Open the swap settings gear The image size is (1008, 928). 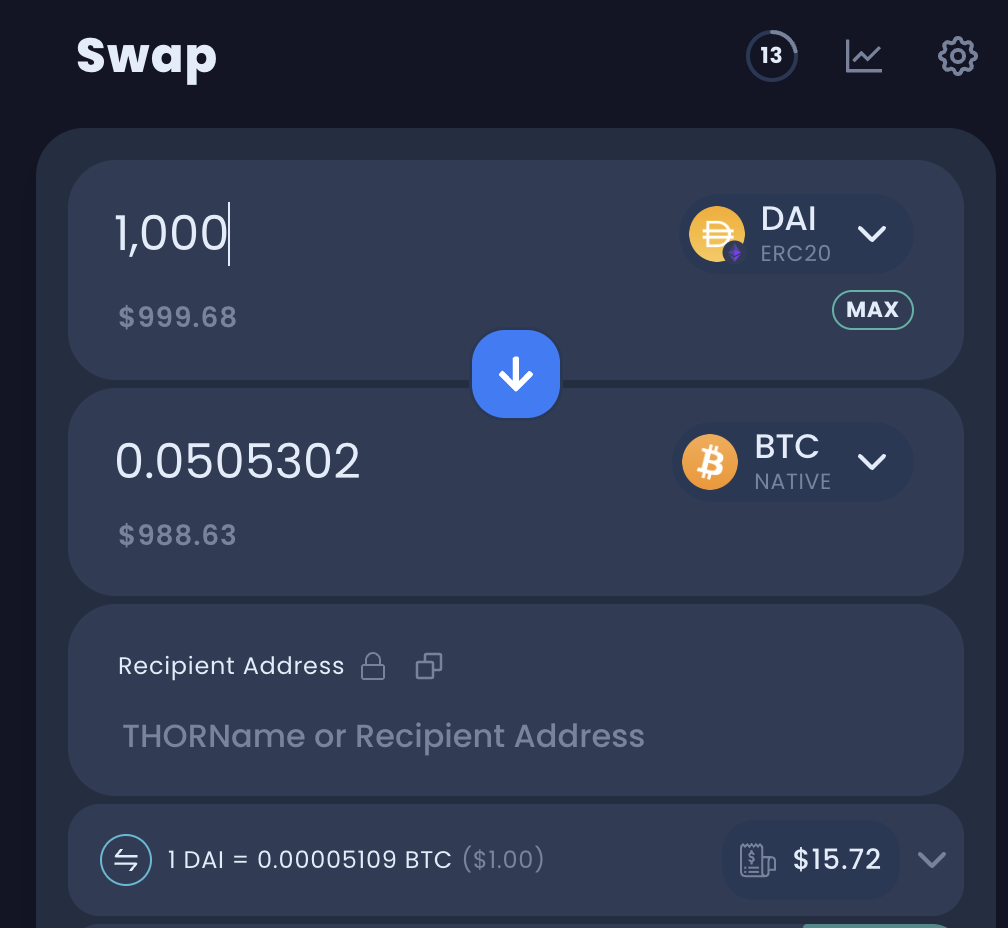click(x=957, y=56)
